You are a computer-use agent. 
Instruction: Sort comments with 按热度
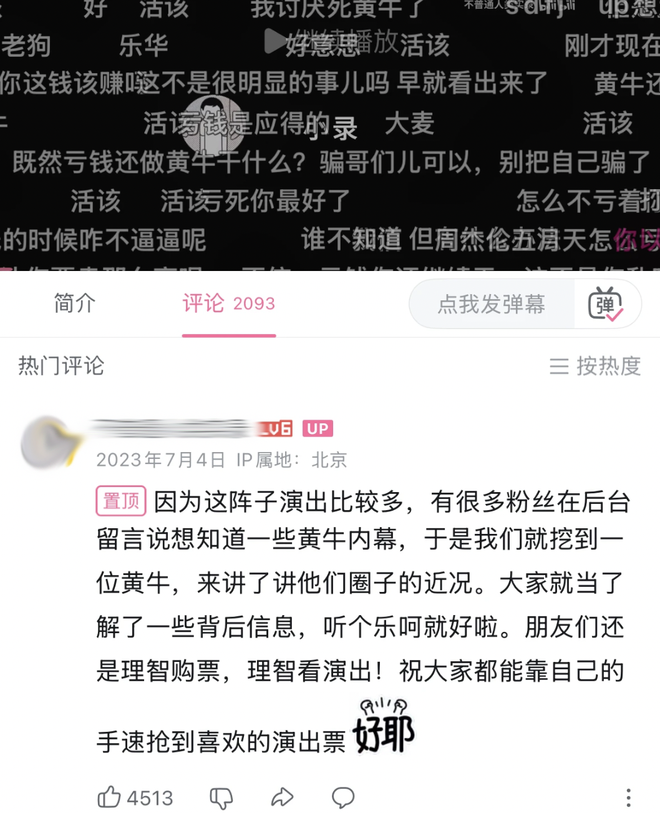coord(596,366)
